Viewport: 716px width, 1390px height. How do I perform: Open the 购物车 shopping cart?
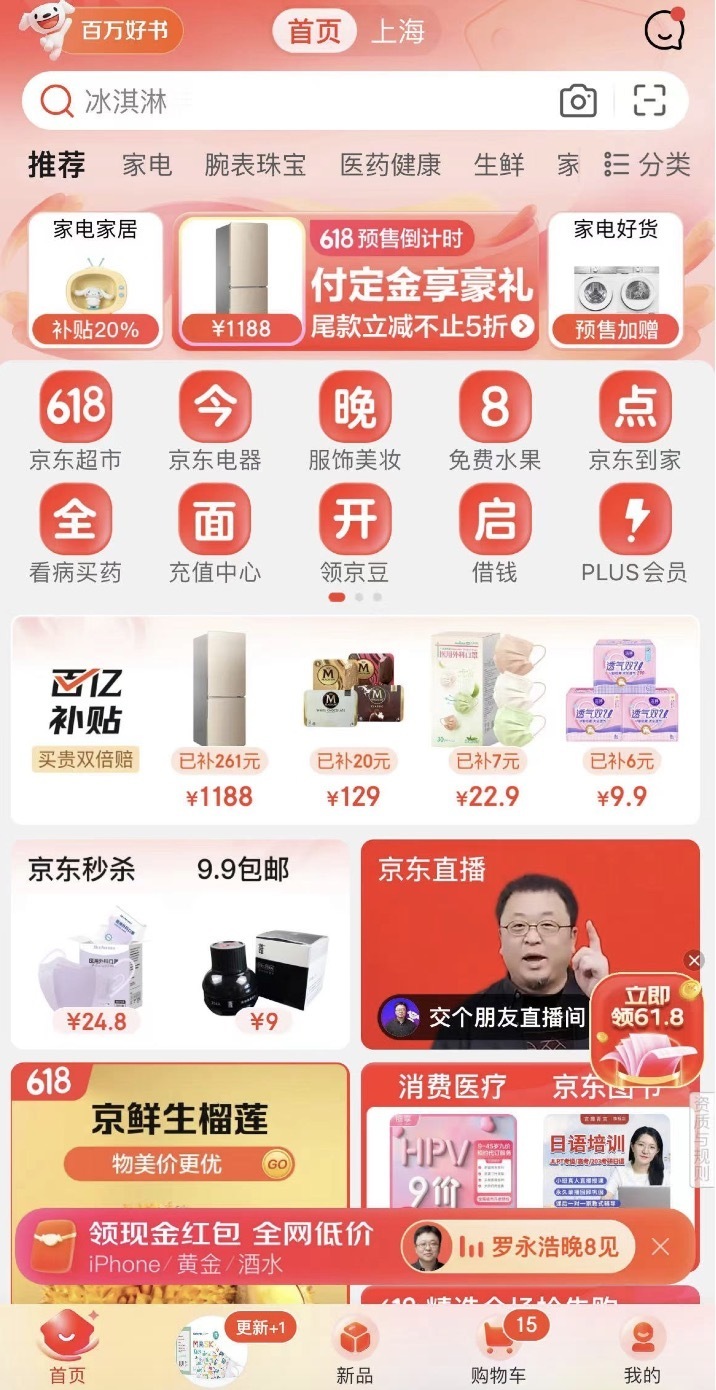click(498, 1348)
